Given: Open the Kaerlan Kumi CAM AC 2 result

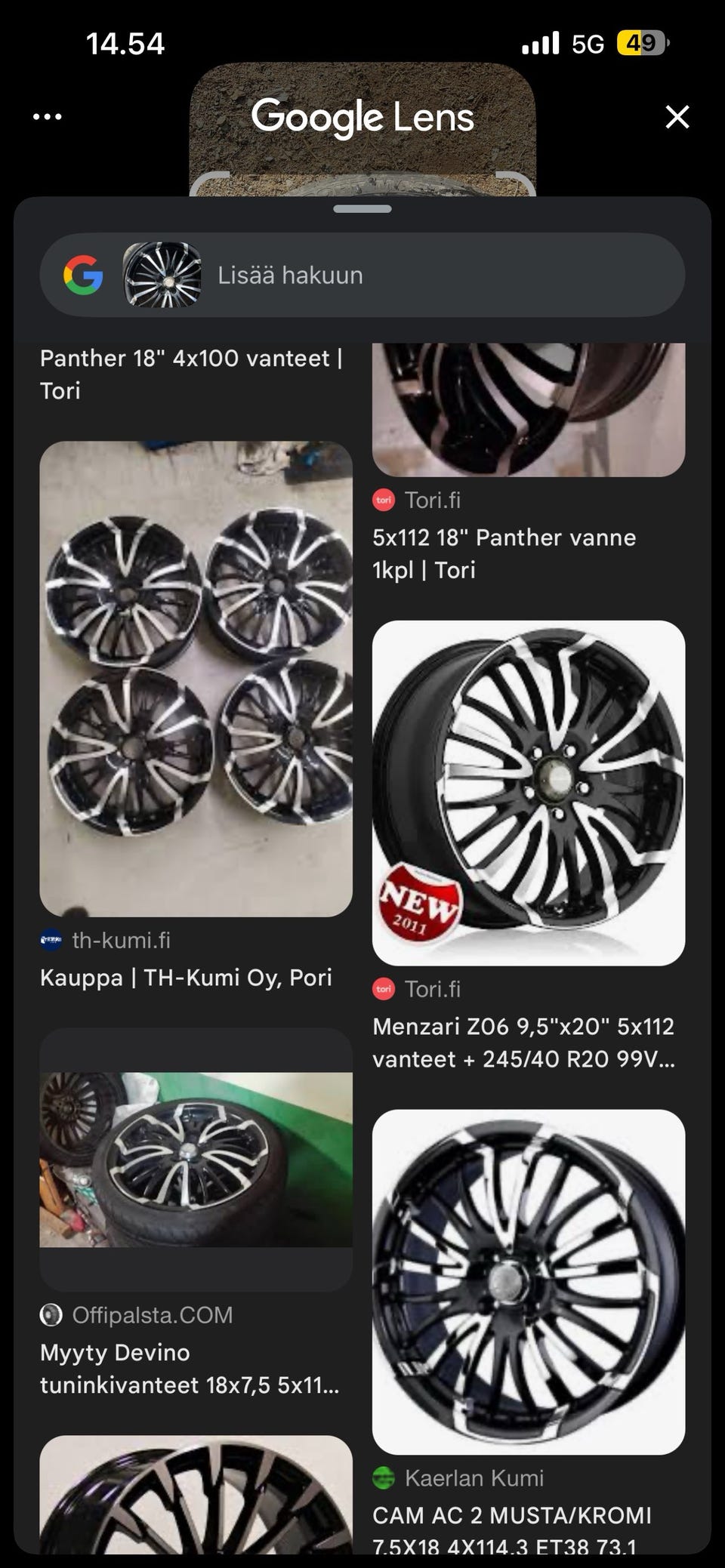Looking at the screenshot, I should [x=528, y=1281].
